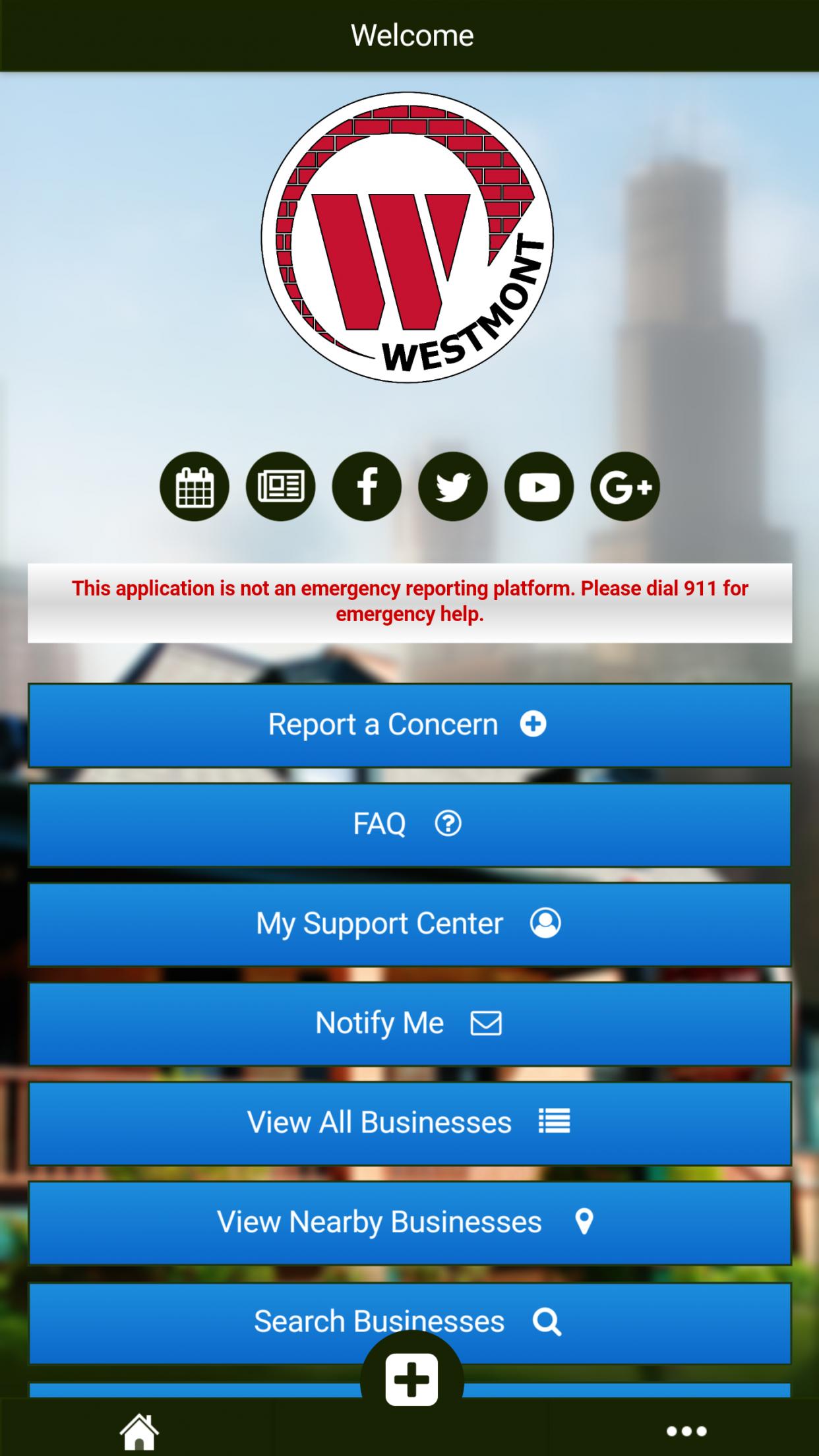View All Businesses list

[x=409, y=1123]
